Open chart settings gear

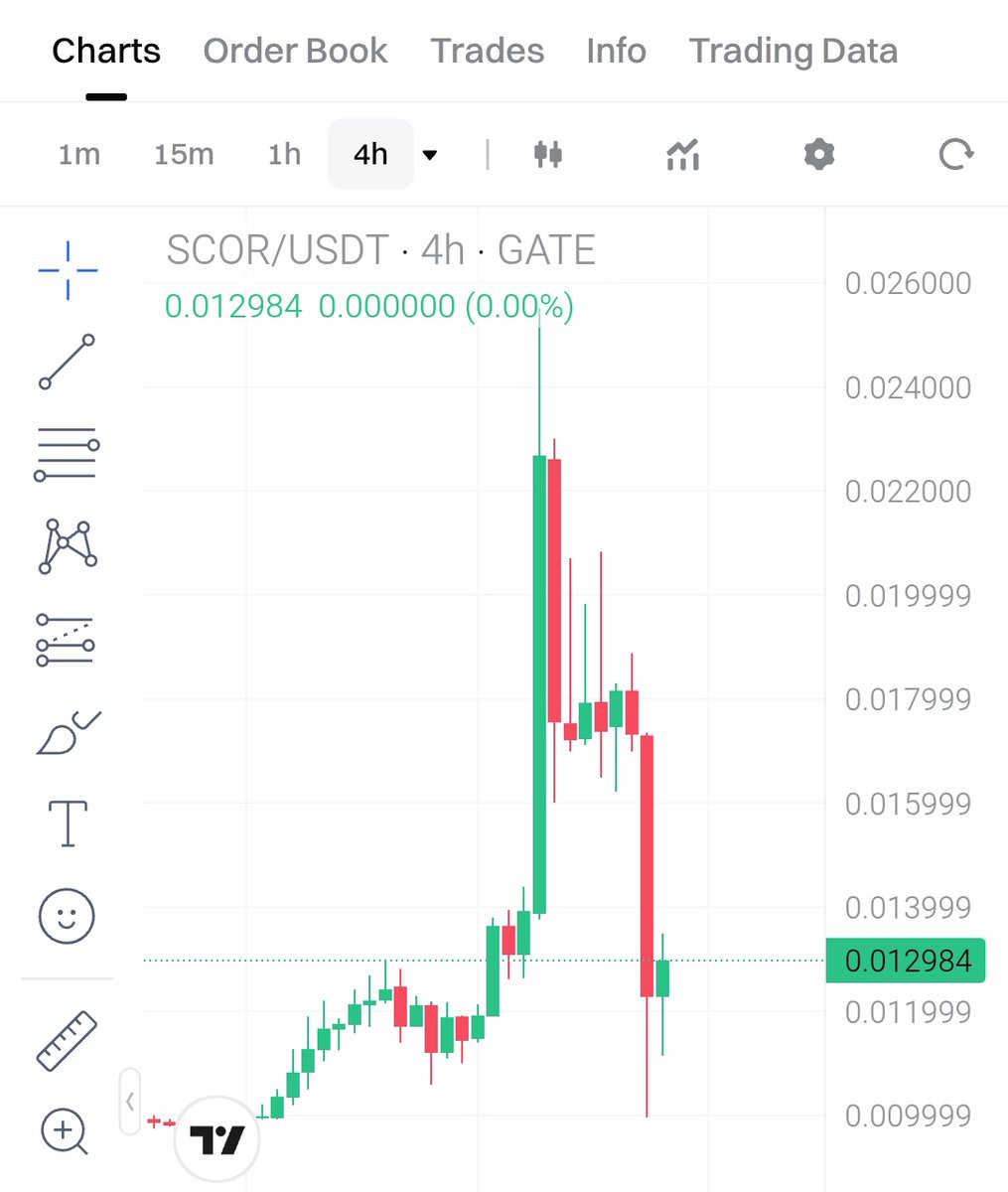pos(819,155)
